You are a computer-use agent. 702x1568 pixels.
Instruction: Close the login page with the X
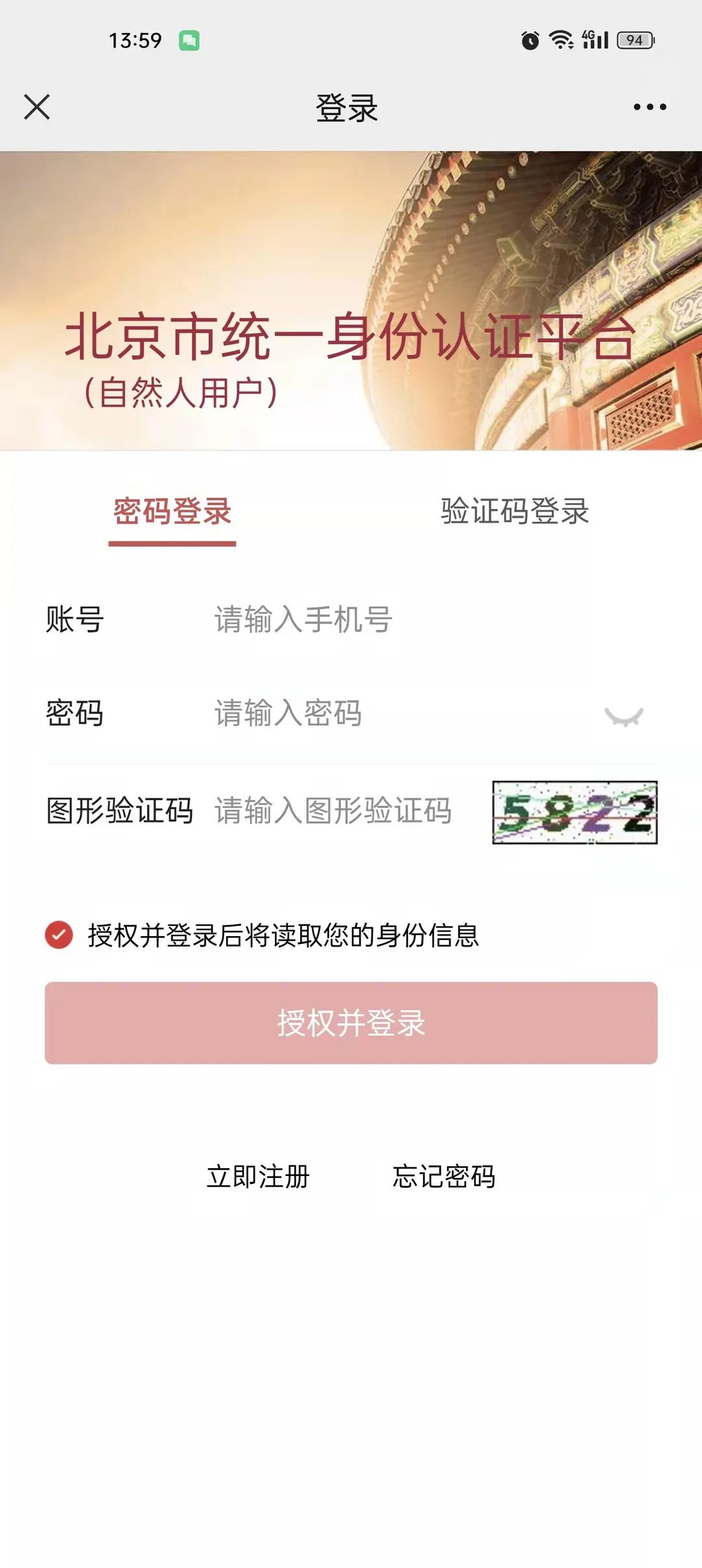[x=37, y=107]
